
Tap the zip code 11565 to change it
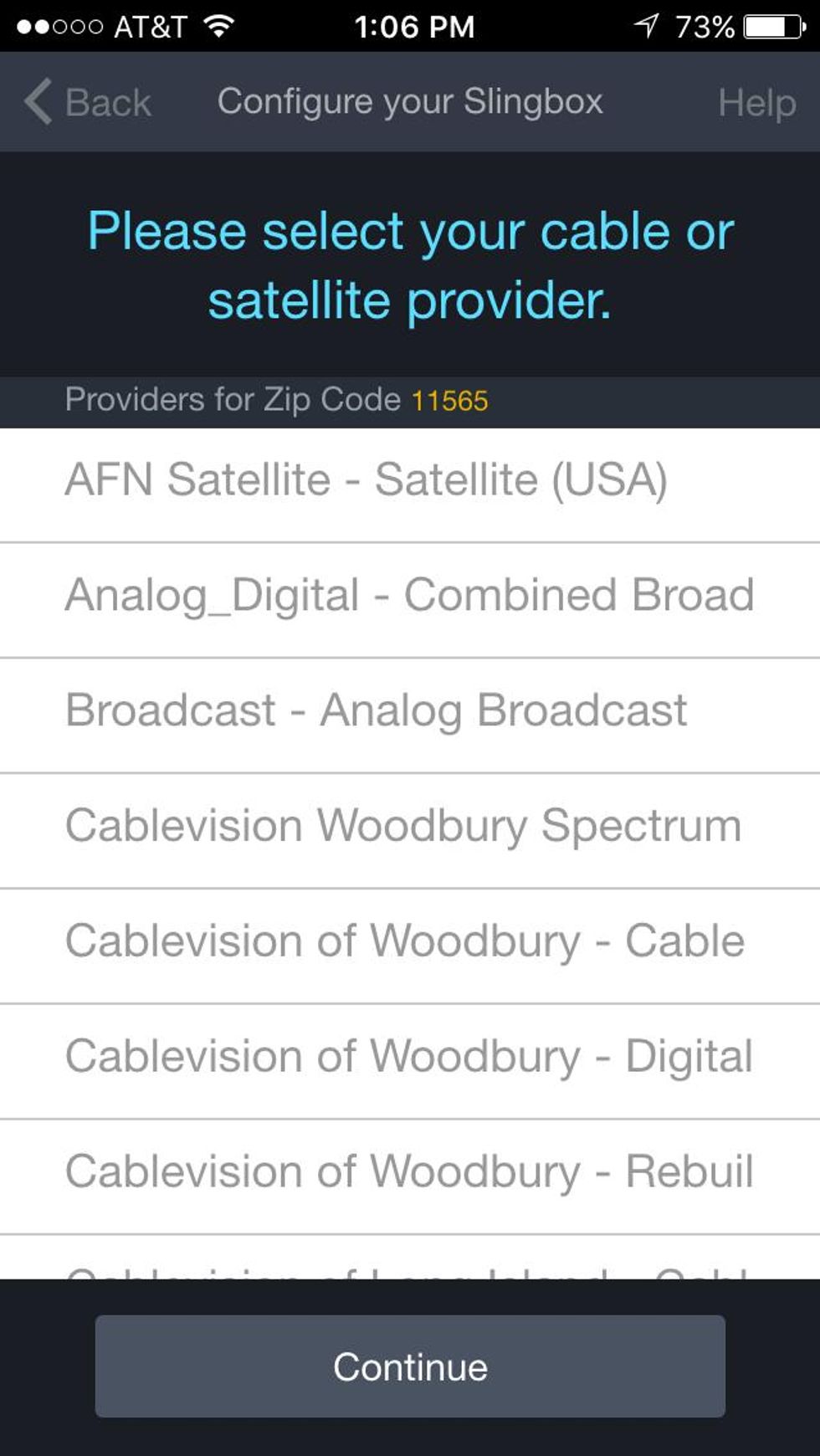pos(450,399)
